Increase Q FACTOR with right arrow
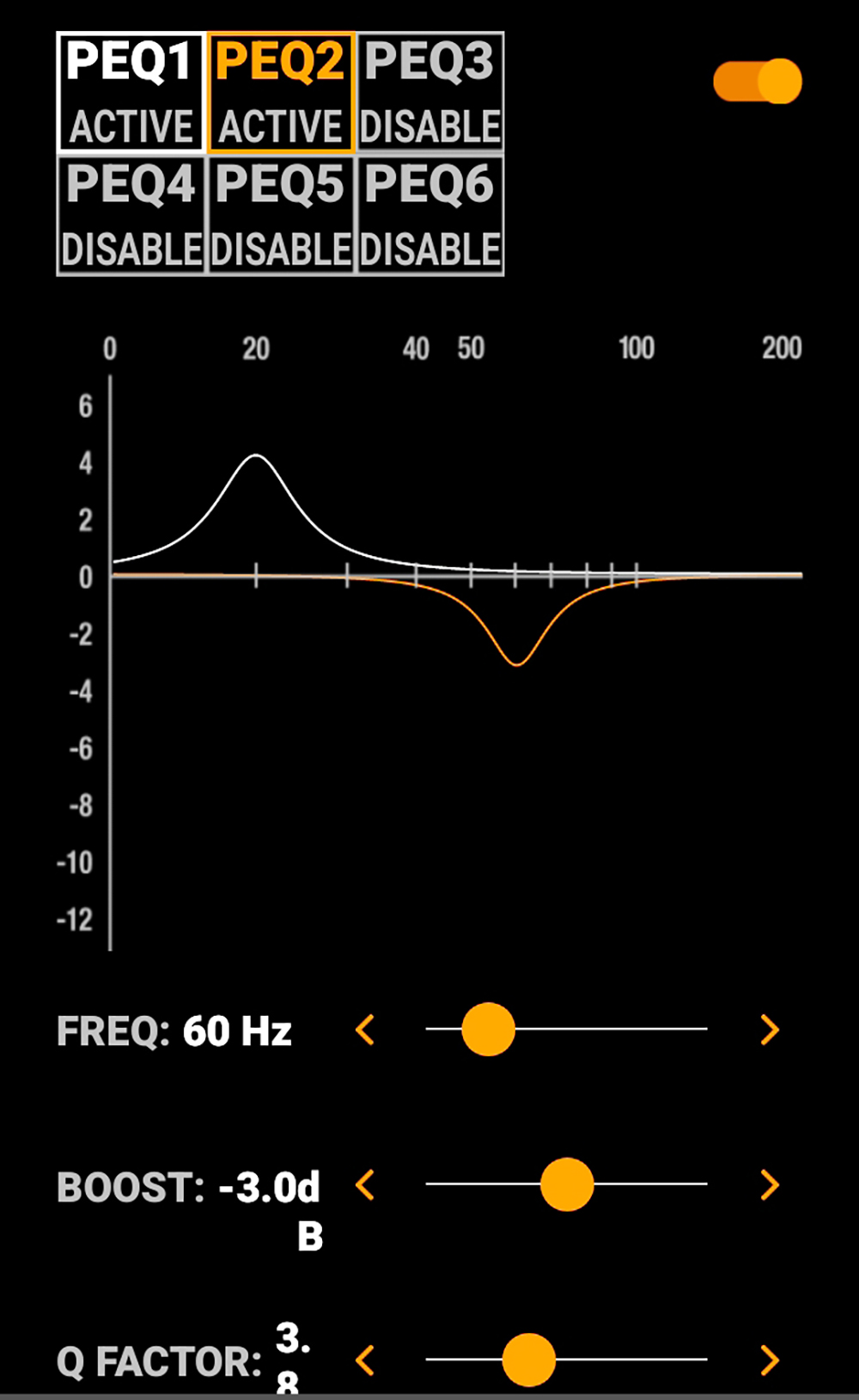The width and height of the screenshot is (859, 1400). point(770,1360)
